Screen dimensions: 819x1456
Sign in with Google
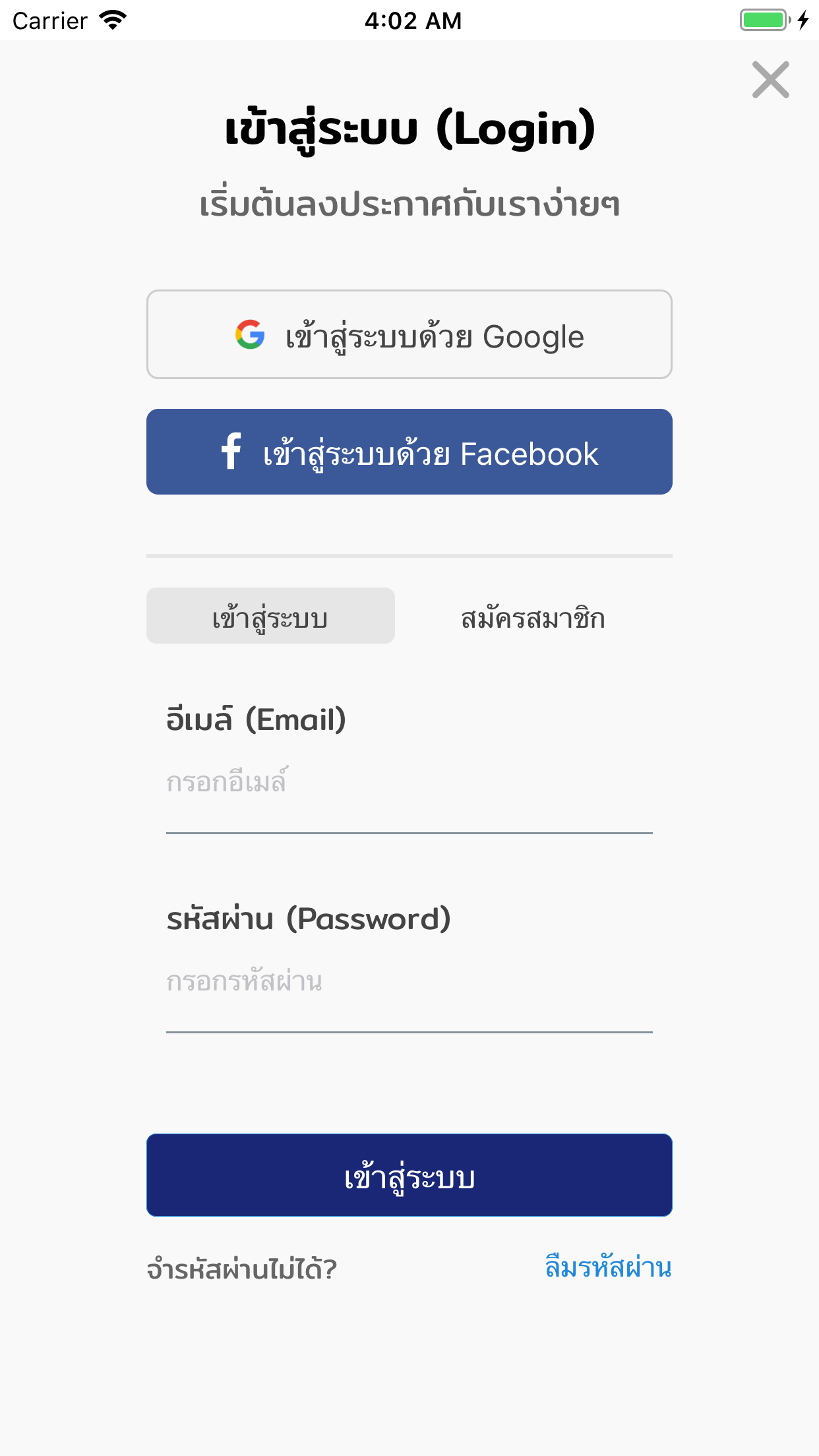(409, 334)
